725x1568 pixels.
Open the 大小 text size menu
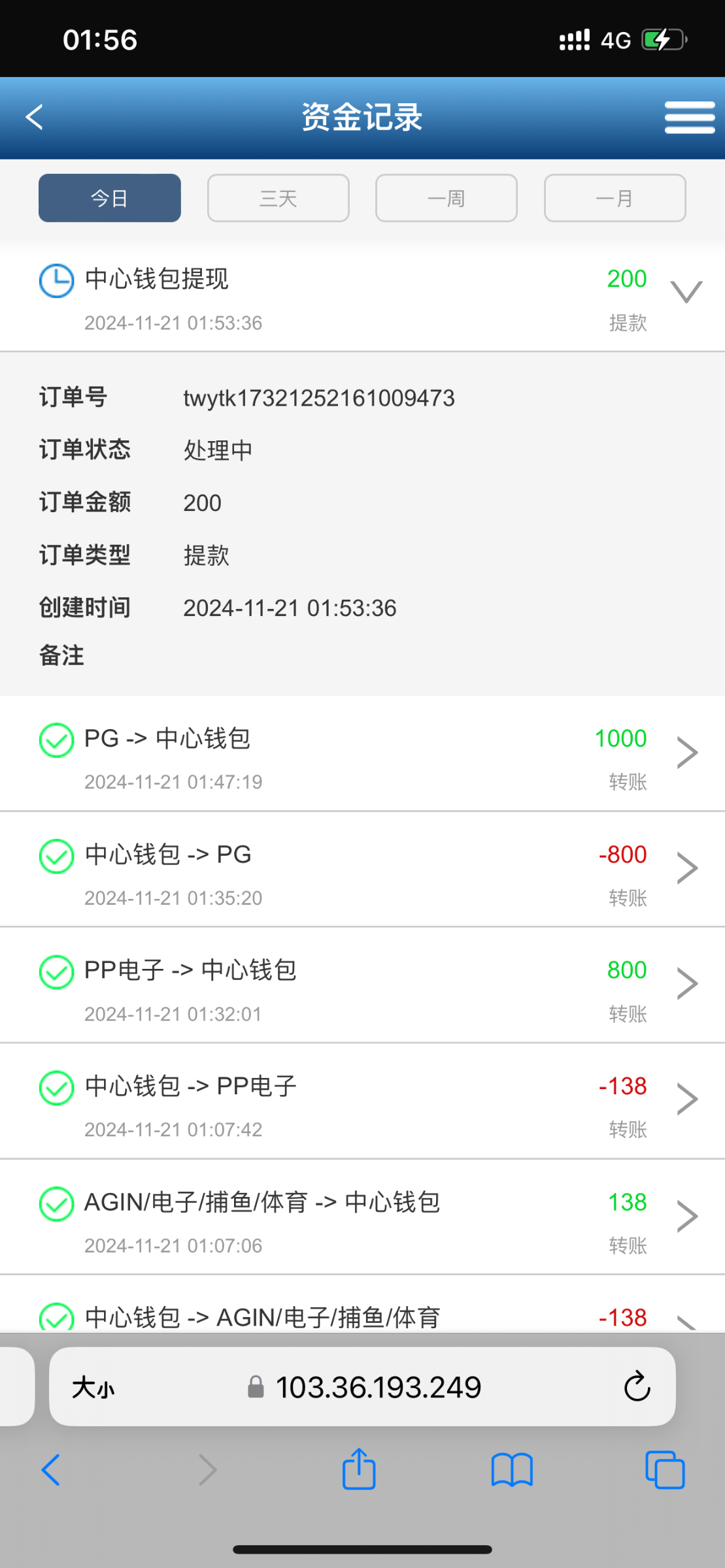pyautogui.click(x=93, y=1388)
